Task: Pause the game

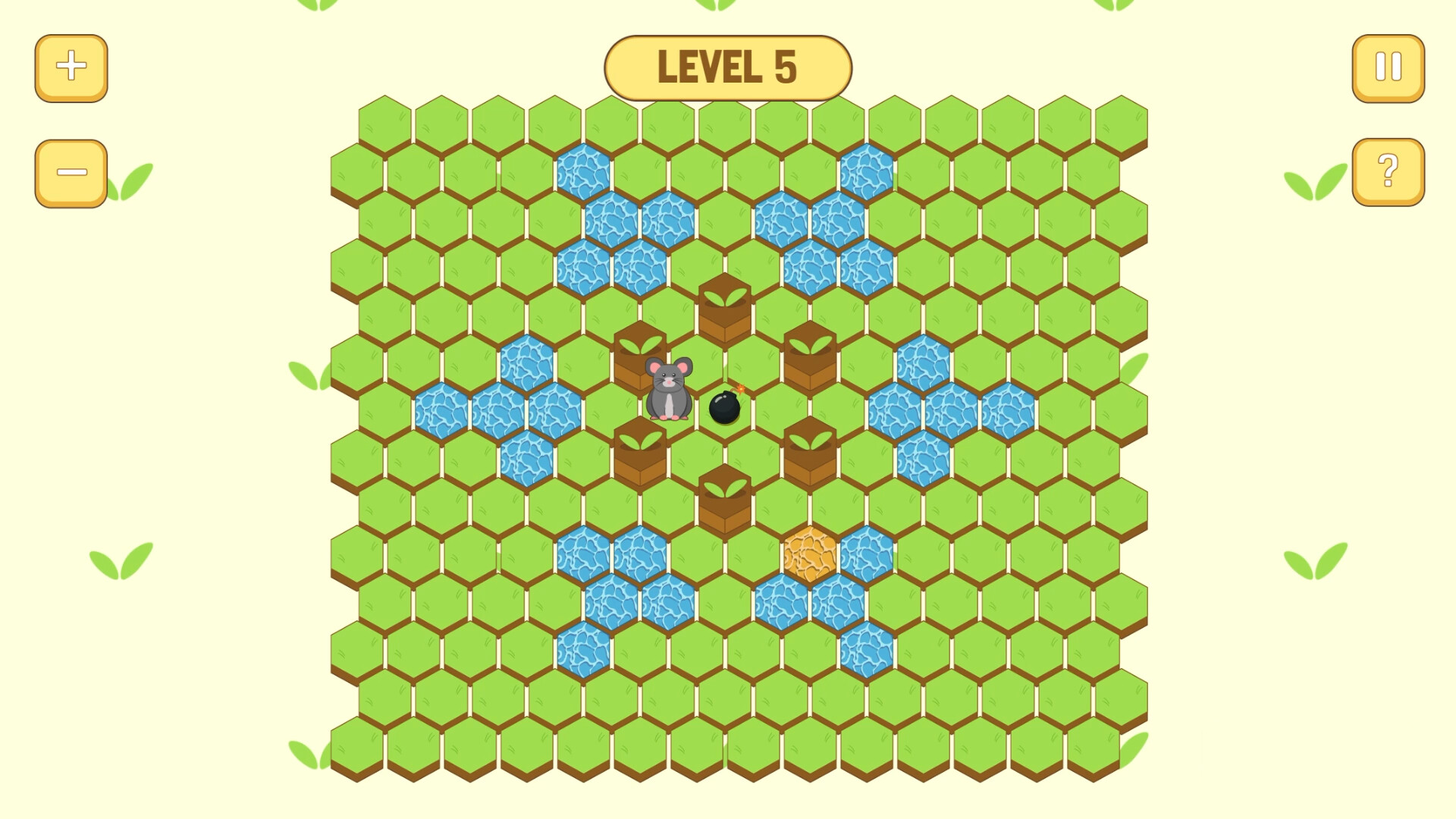Action: (1388, 67)
